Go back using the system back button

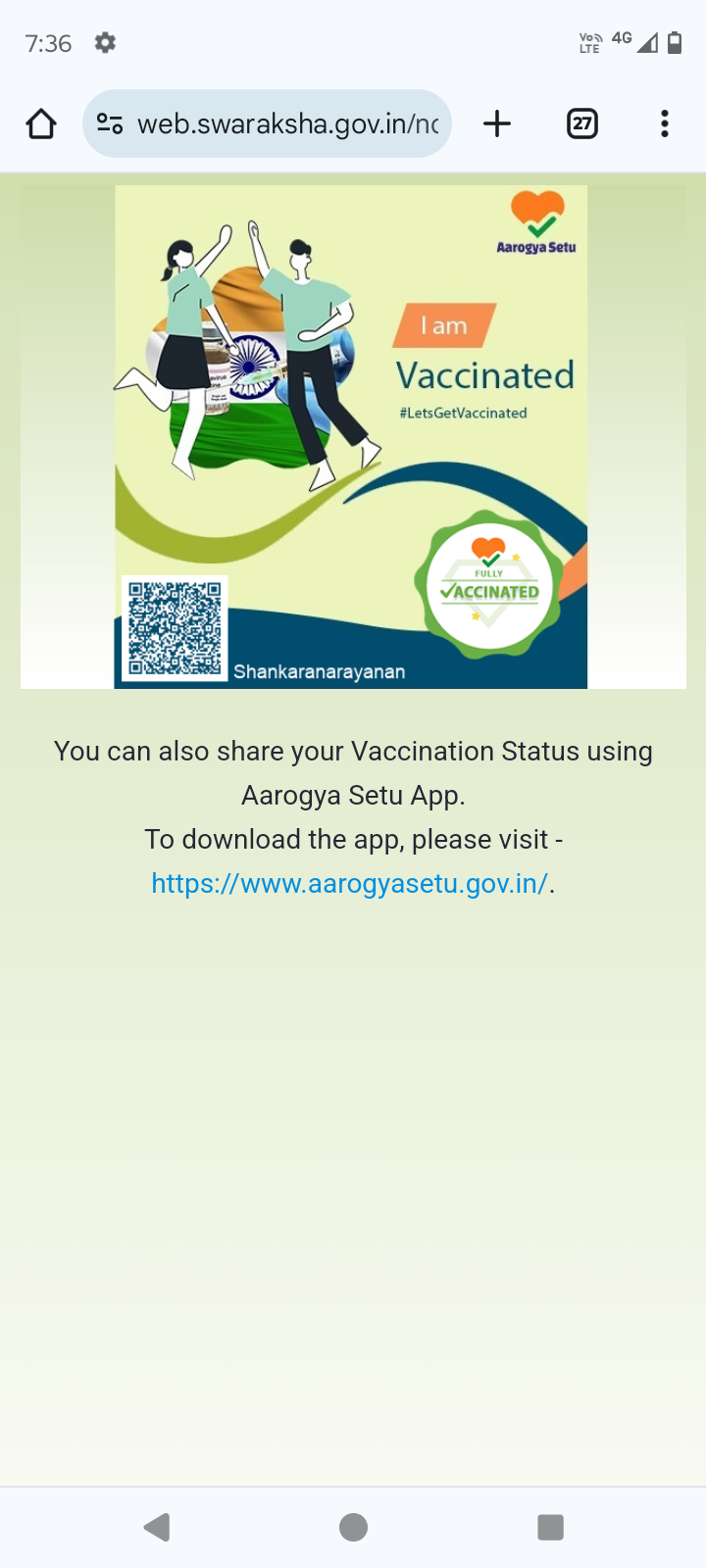tap(157, 1527)
